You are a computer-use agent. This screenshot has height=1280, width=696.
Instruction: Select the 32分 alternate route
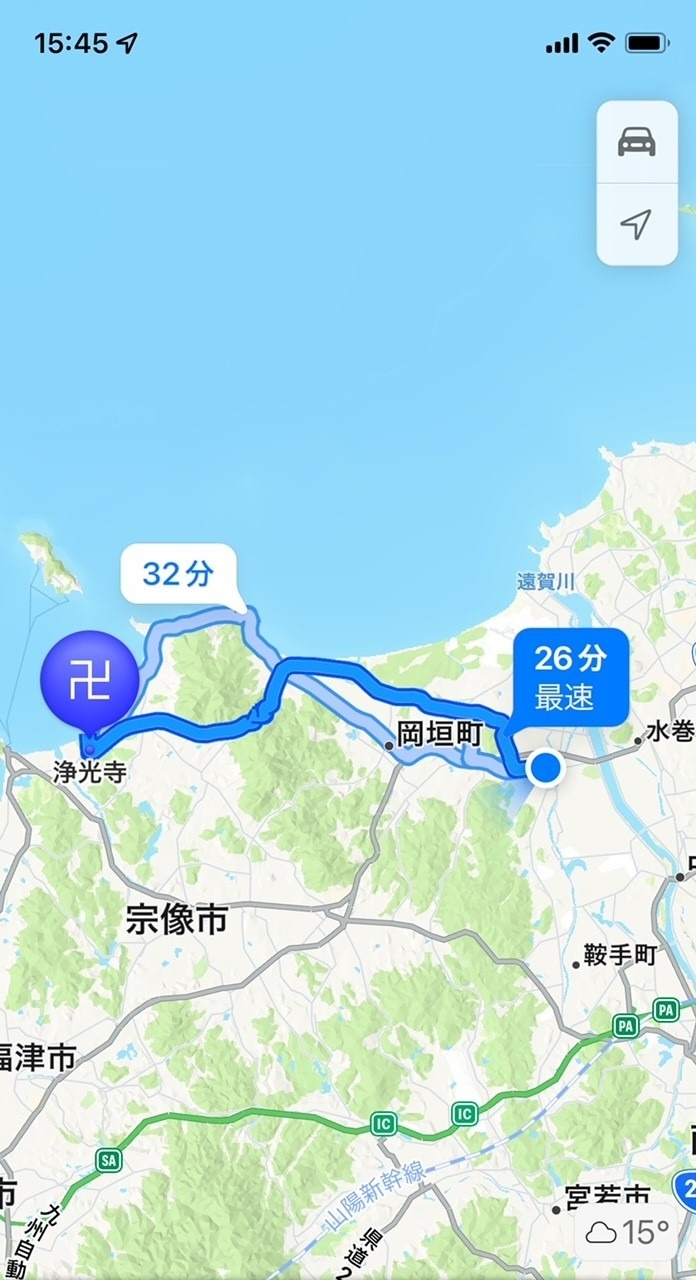tap(178, 574)
